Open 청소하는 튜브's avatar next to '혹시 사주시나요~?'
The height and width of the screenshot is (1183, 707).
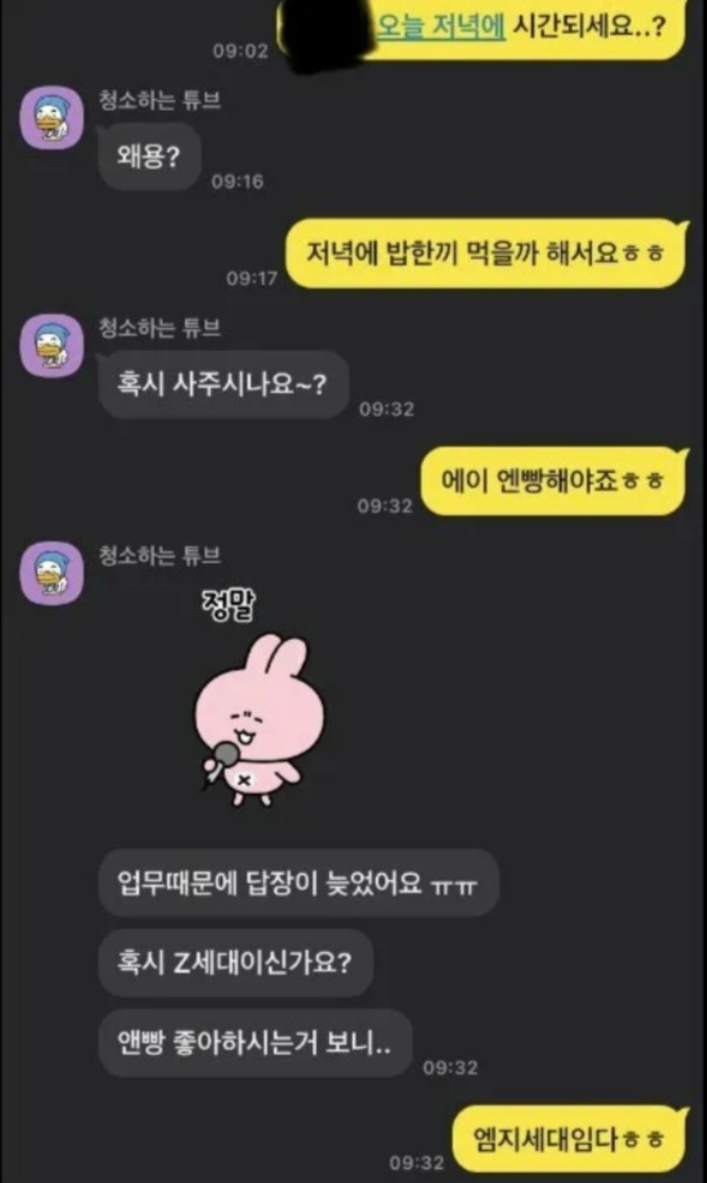point(51,345)
